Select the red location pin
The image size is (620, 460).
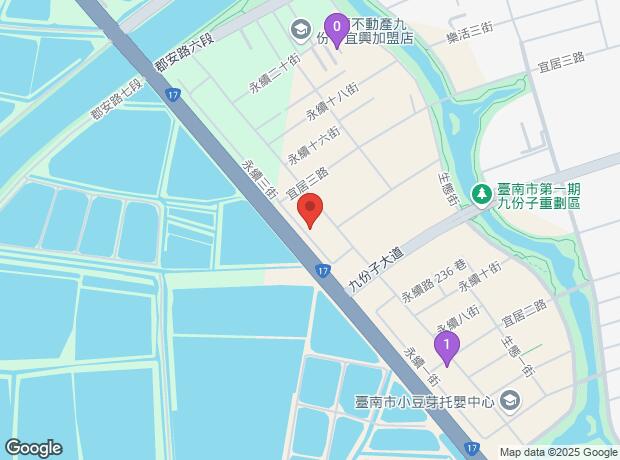[x=310, y=212]
